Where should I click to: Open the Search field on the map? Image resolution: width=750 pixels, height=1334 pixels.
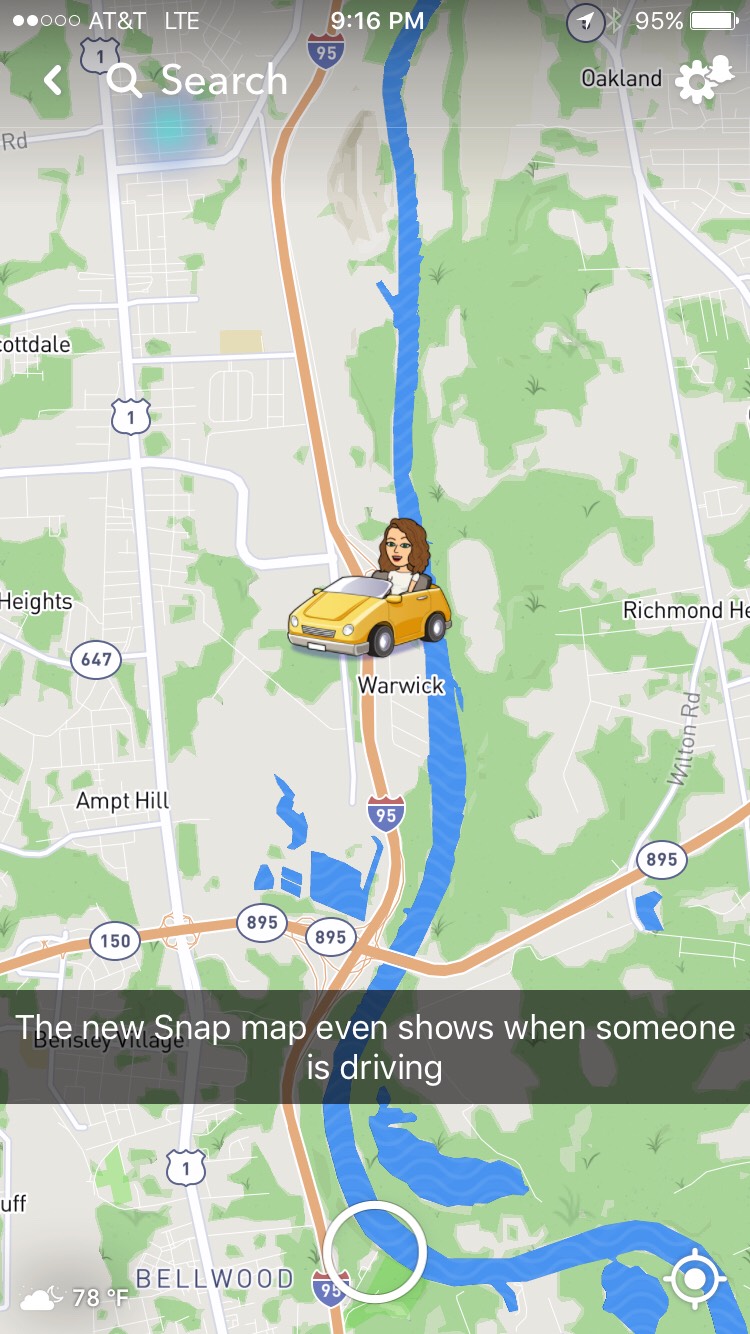pos(200,81)
